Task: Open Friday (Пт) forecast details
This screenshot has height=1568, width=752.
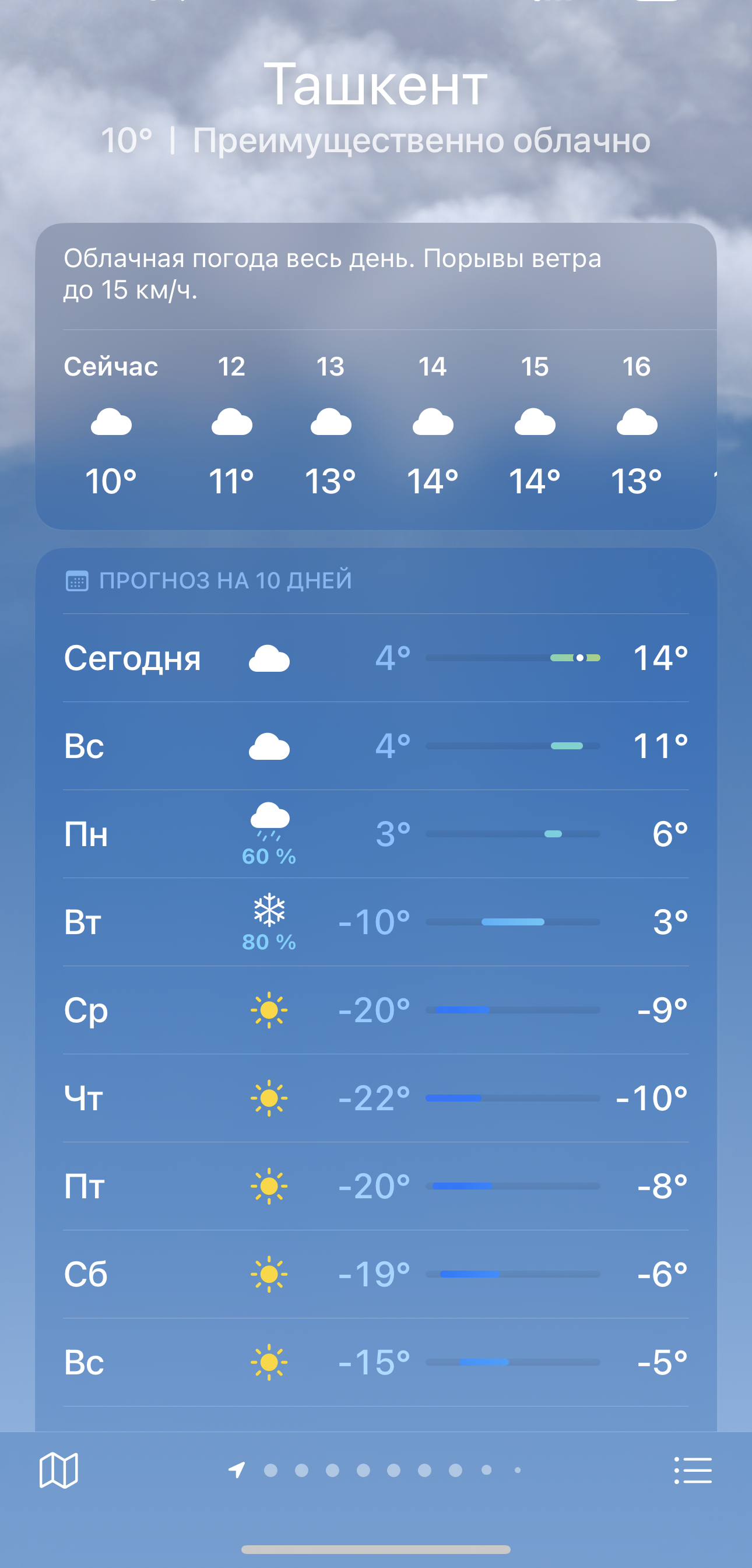Action: click(375, 1186)
